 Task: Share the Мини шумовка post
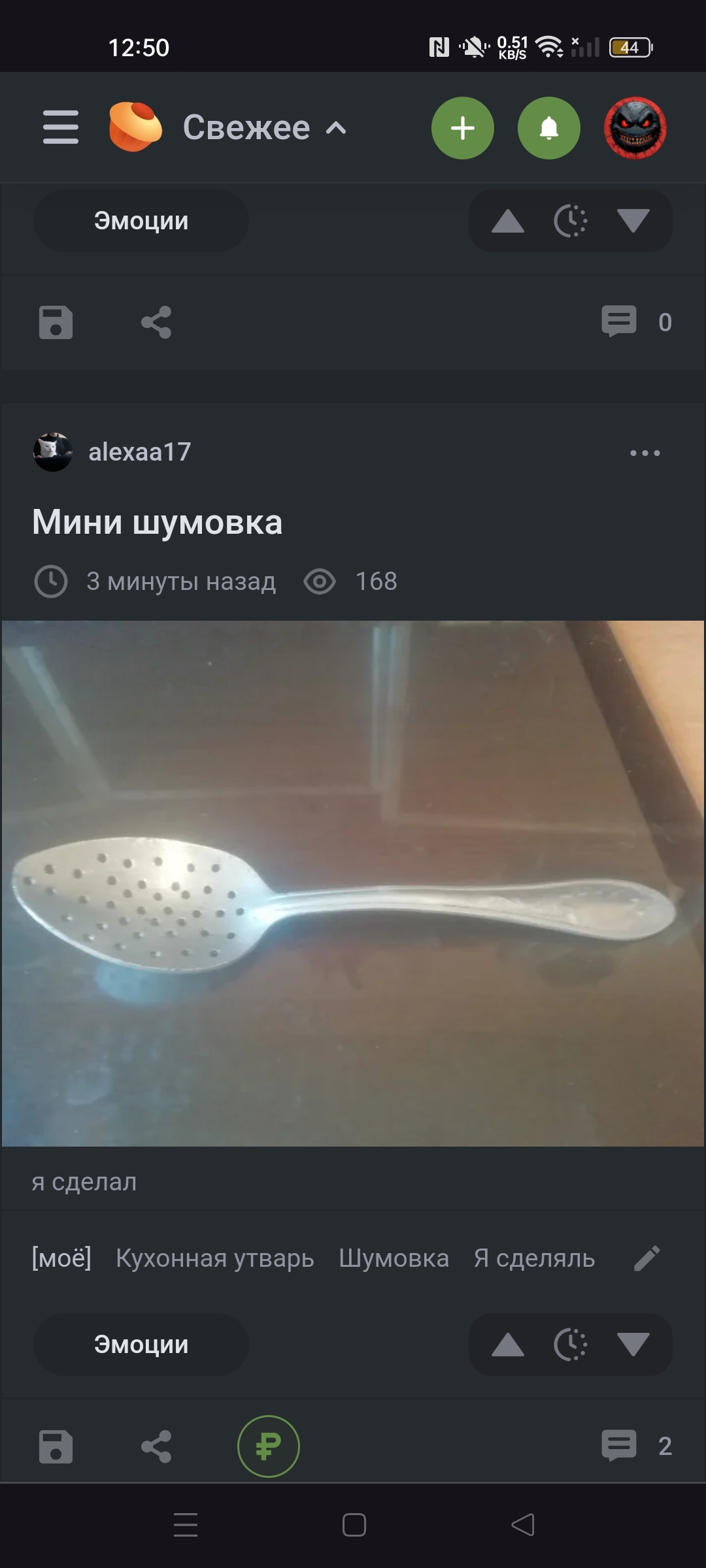click(156, 1446)
